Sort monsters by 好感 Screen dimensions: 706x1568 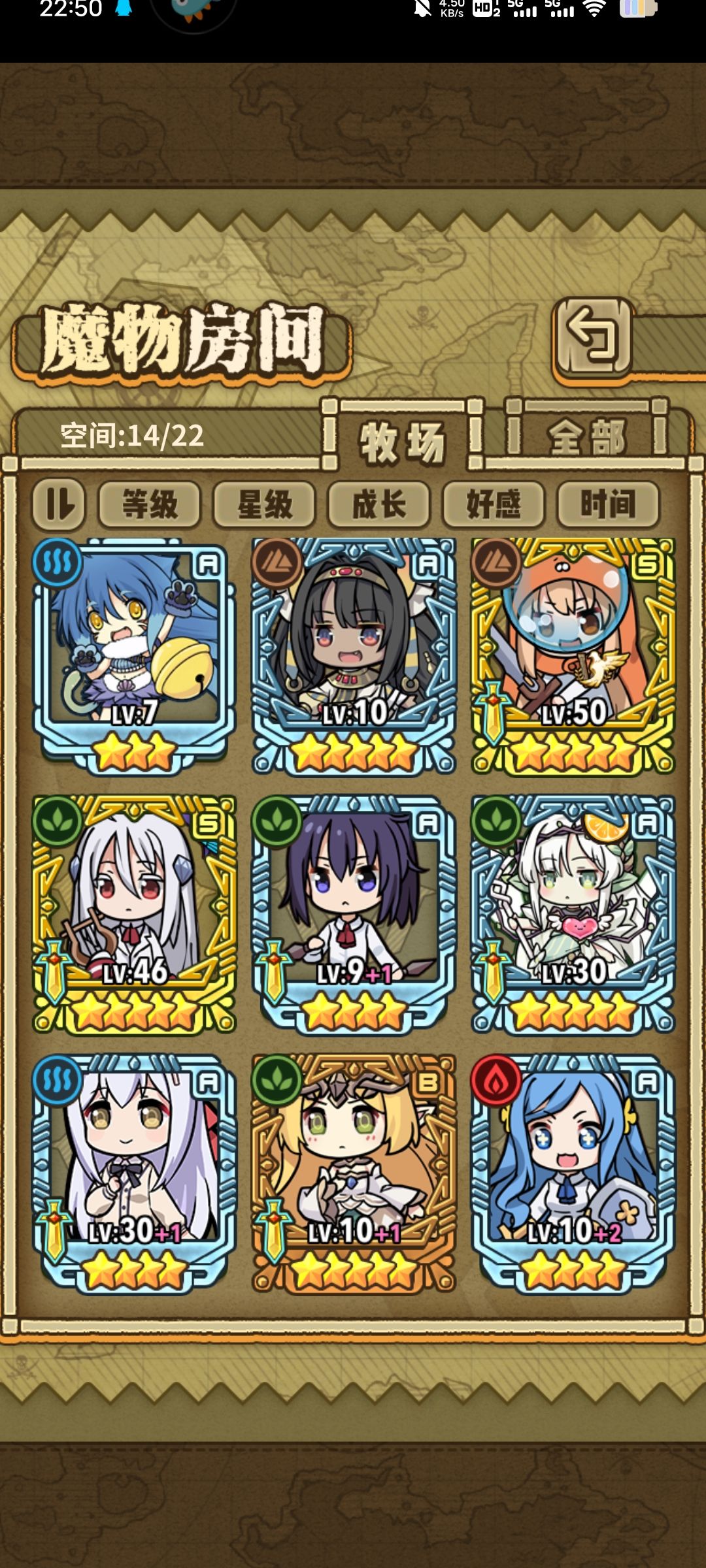click(x=494, y=504)
